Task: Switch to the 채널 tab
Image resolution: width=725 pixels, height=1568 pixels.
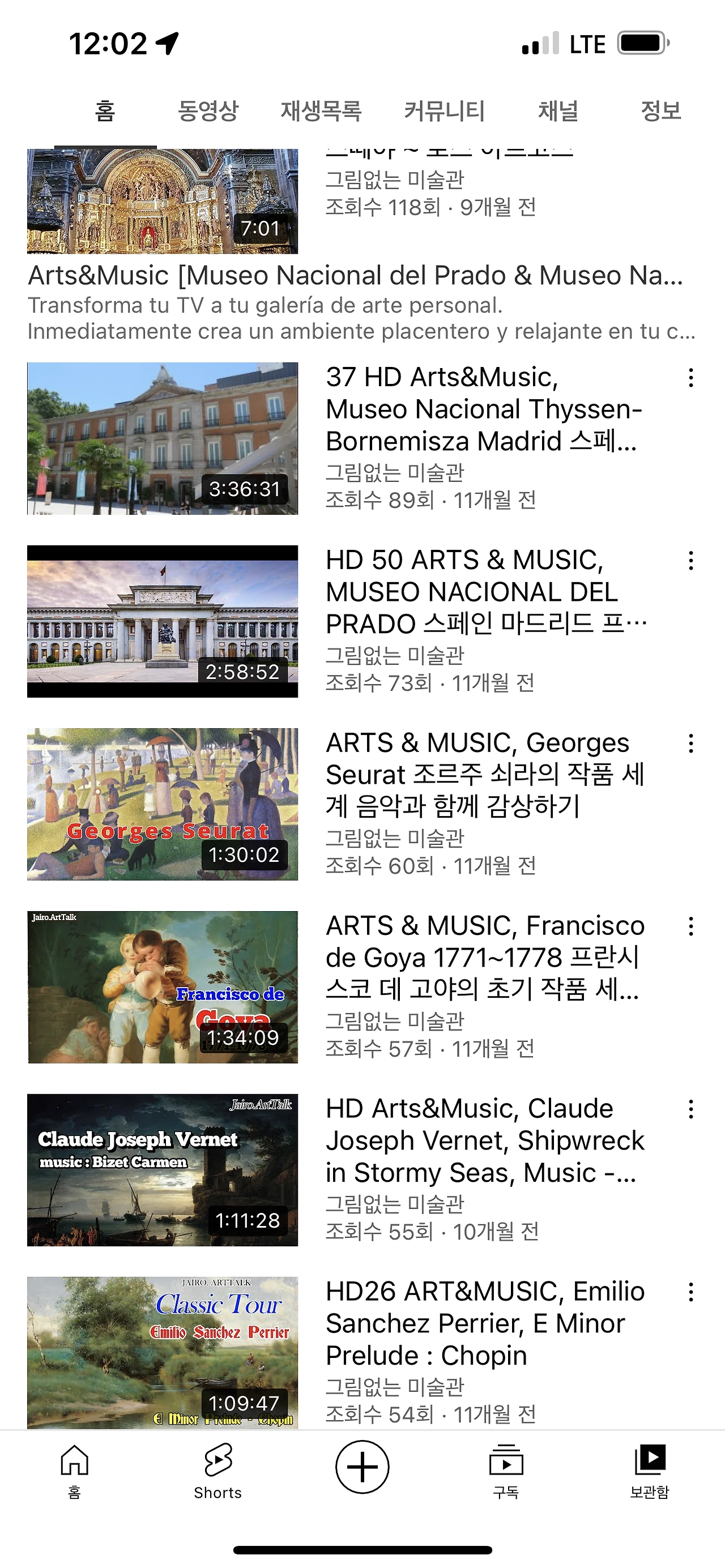Action: pos(557,111)
